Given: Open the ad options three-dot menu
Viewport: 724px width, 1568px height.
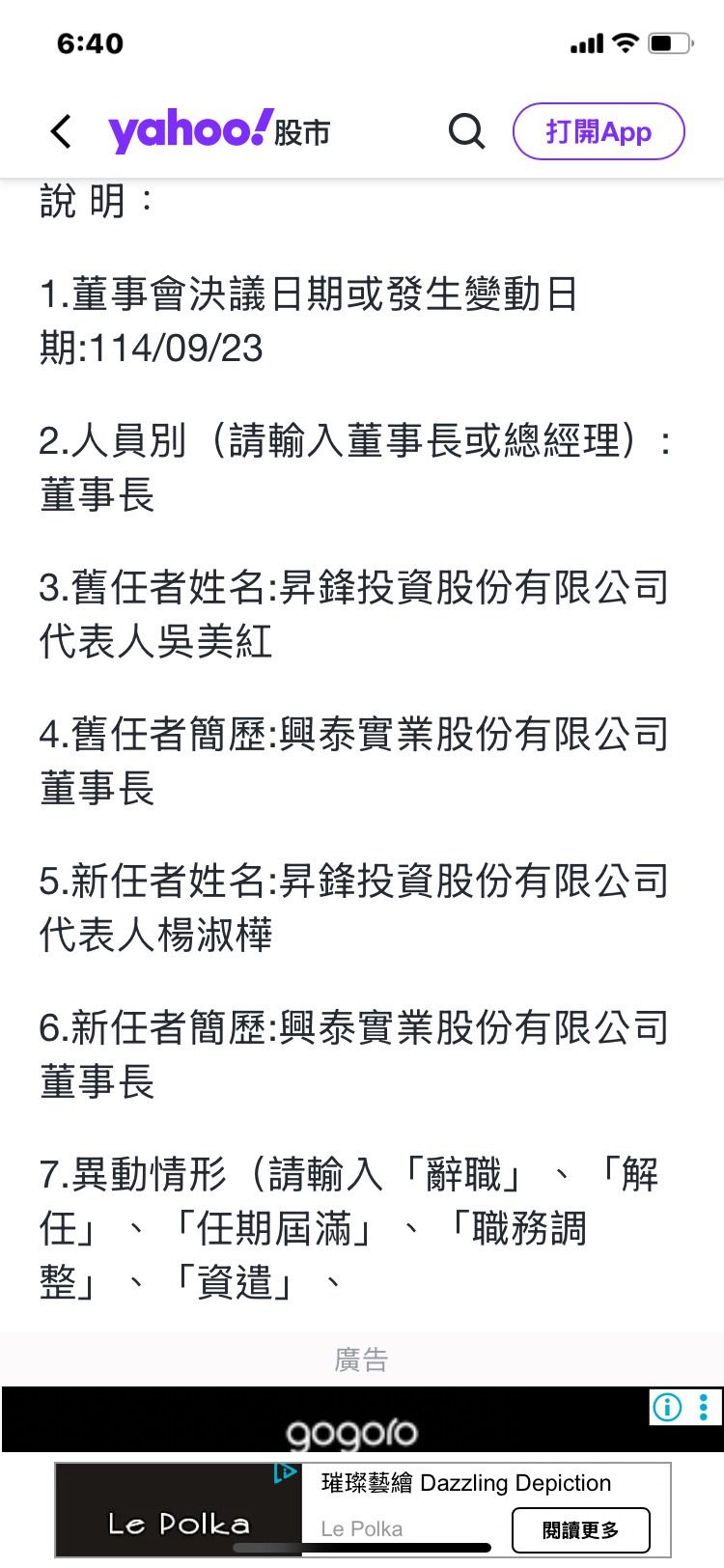Looking at the screenshot, I should pos(705,1407).
